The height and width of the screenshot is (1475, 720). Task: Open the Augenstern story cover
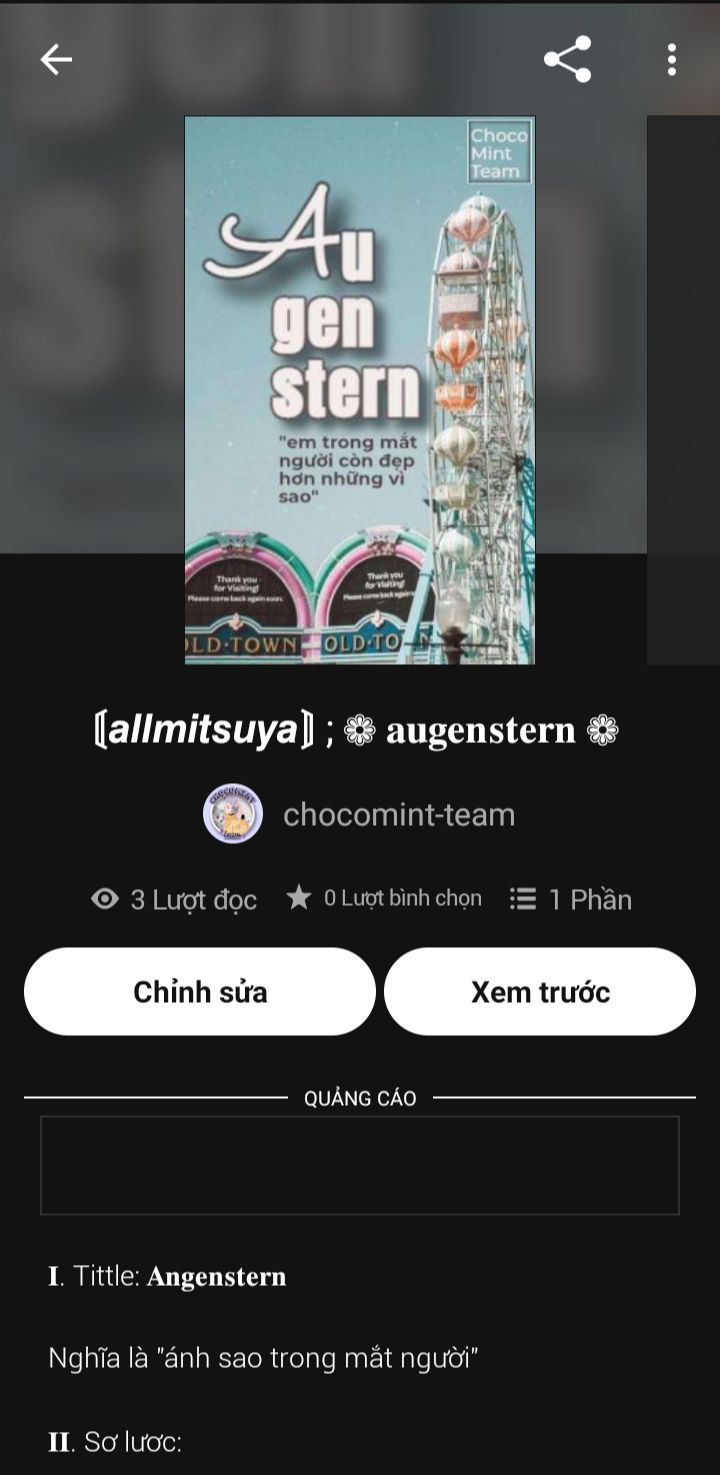pyautogui.click(x=360, y=390)
